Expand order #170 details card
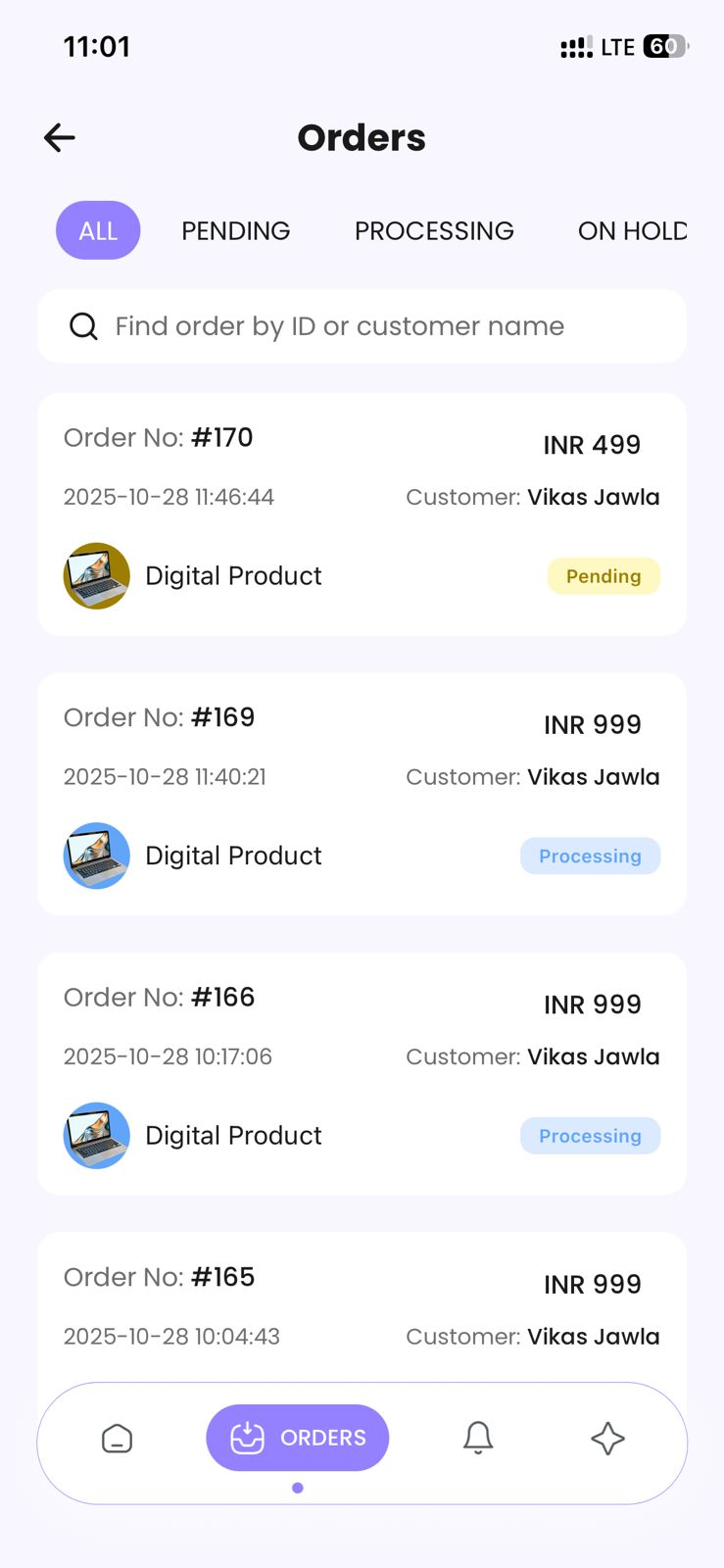Viewport: 724px width, 1568px height. (x=362, y=510)
